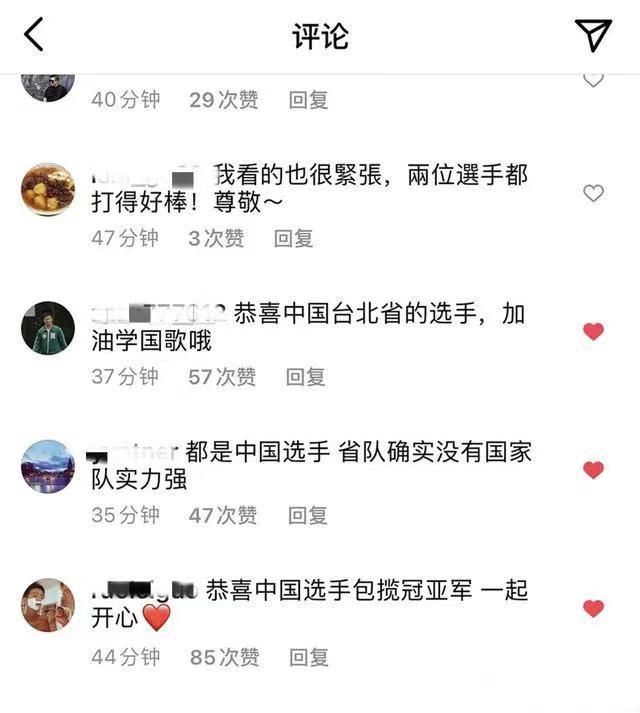The height and width of the screenshot is (713, 640).
Task: Reply to the comment posted 40分钟 ago
Action: pos(308,100)
